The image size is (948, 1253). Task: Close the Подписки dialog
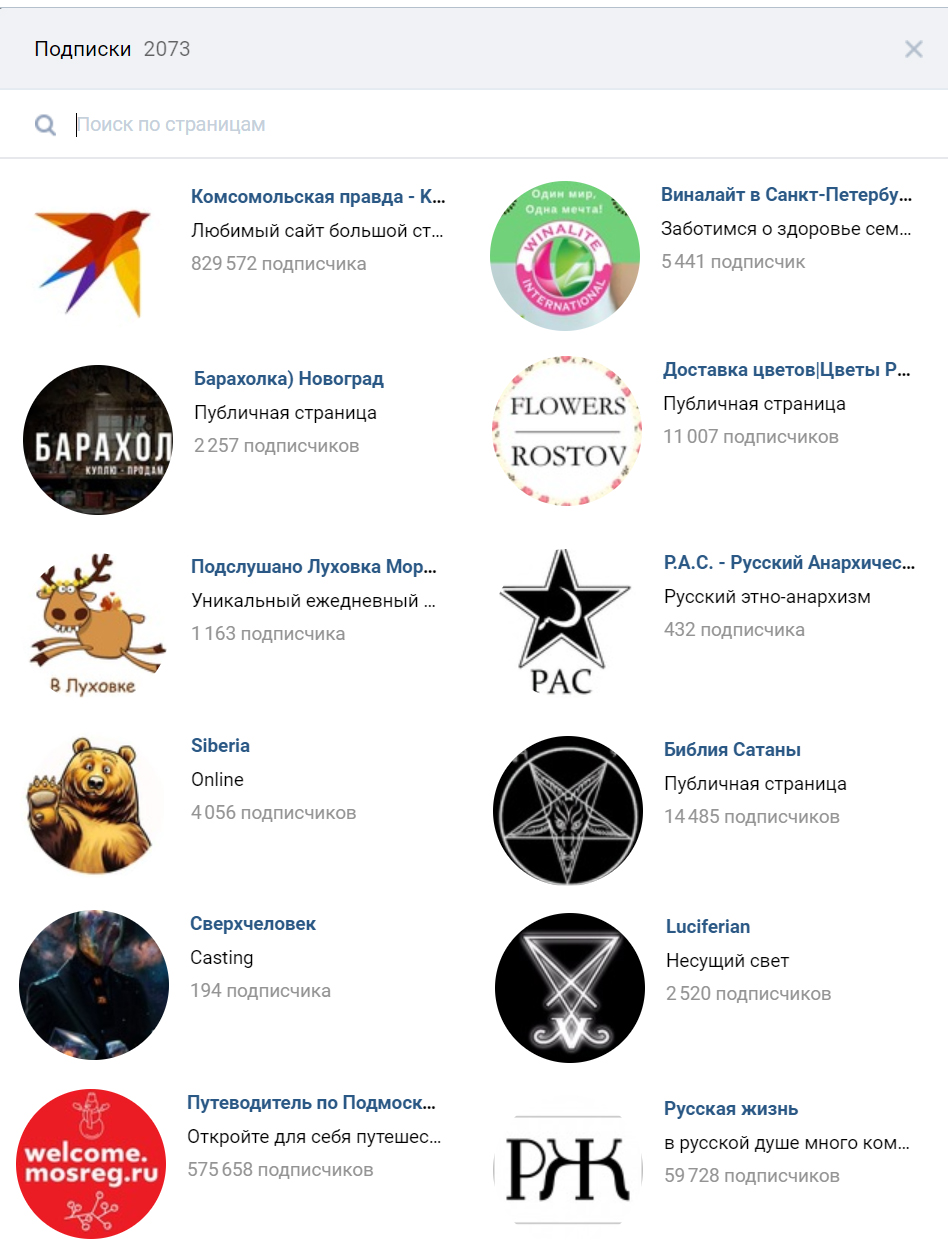click(913, 49)
